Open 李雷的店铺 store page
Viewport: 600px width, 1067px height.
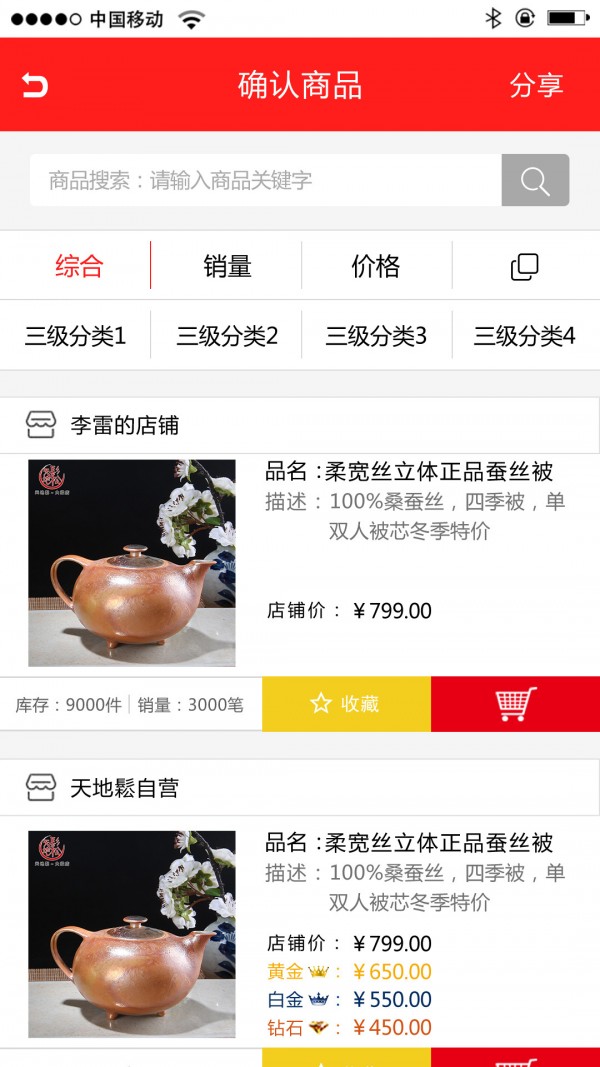(124, 425)
